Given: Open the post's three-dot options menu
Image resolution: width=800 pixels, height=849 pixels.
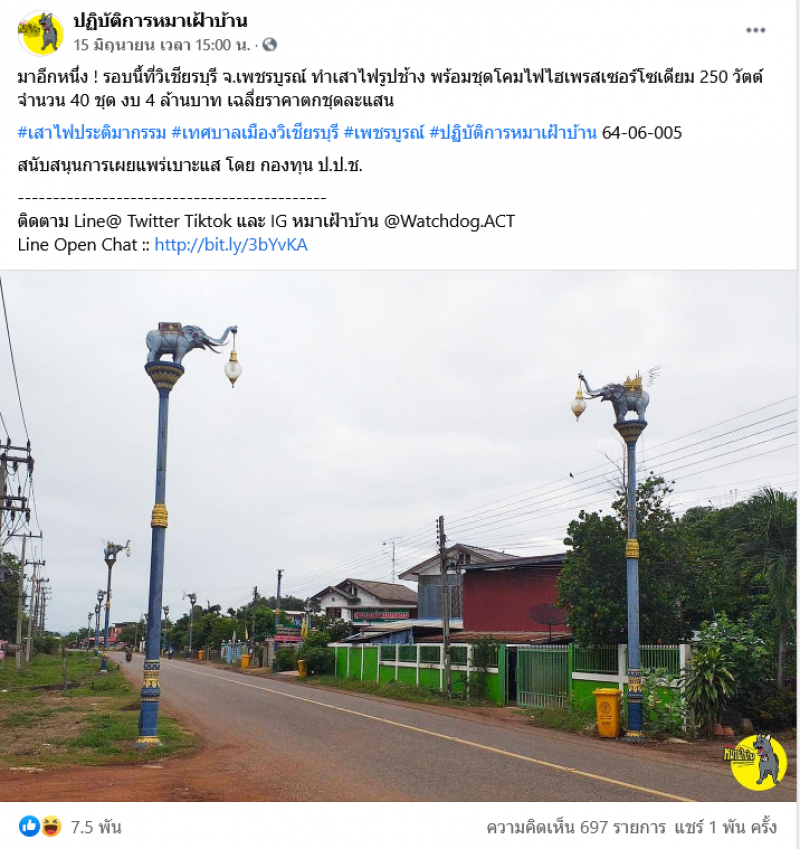Looking at the screenshot, I should 755,31.
